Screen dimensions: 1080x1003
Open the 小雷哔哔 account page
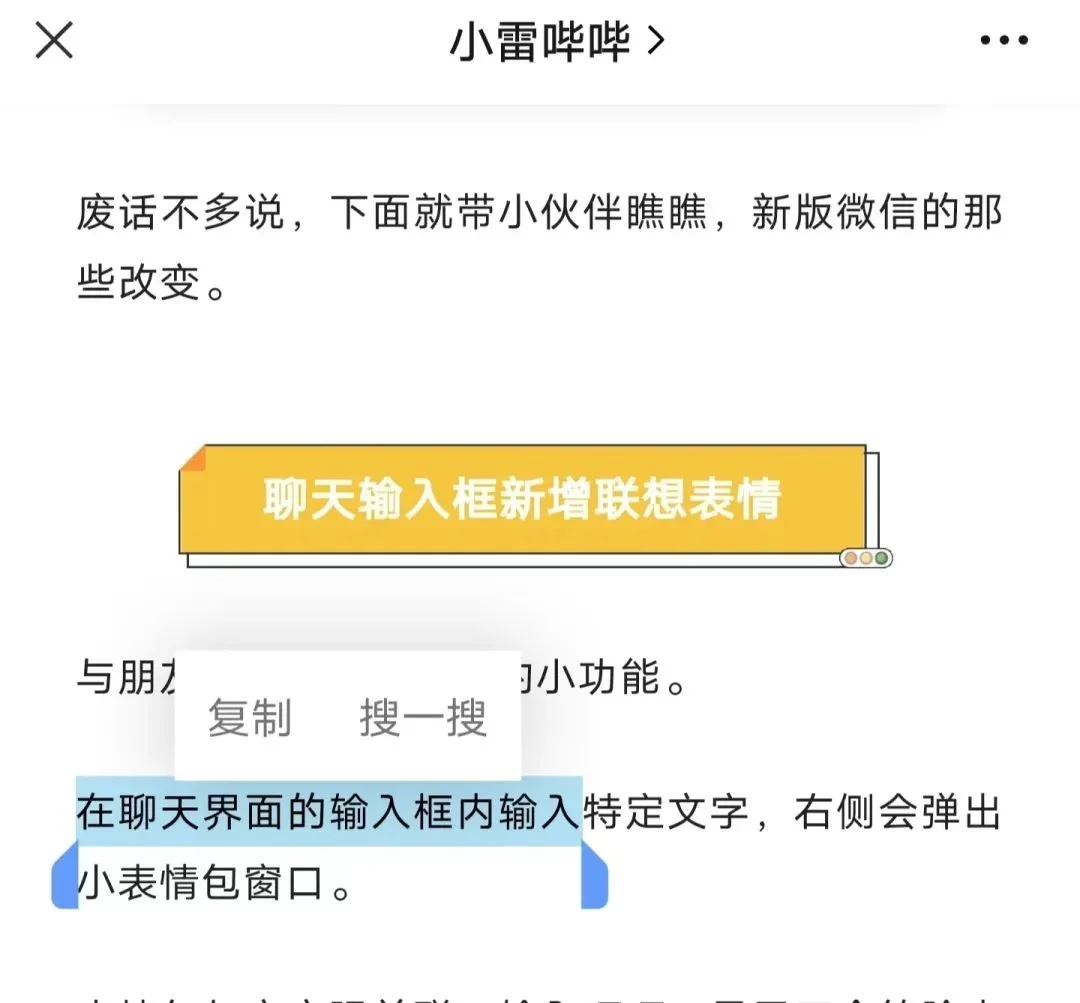(555, 42)
